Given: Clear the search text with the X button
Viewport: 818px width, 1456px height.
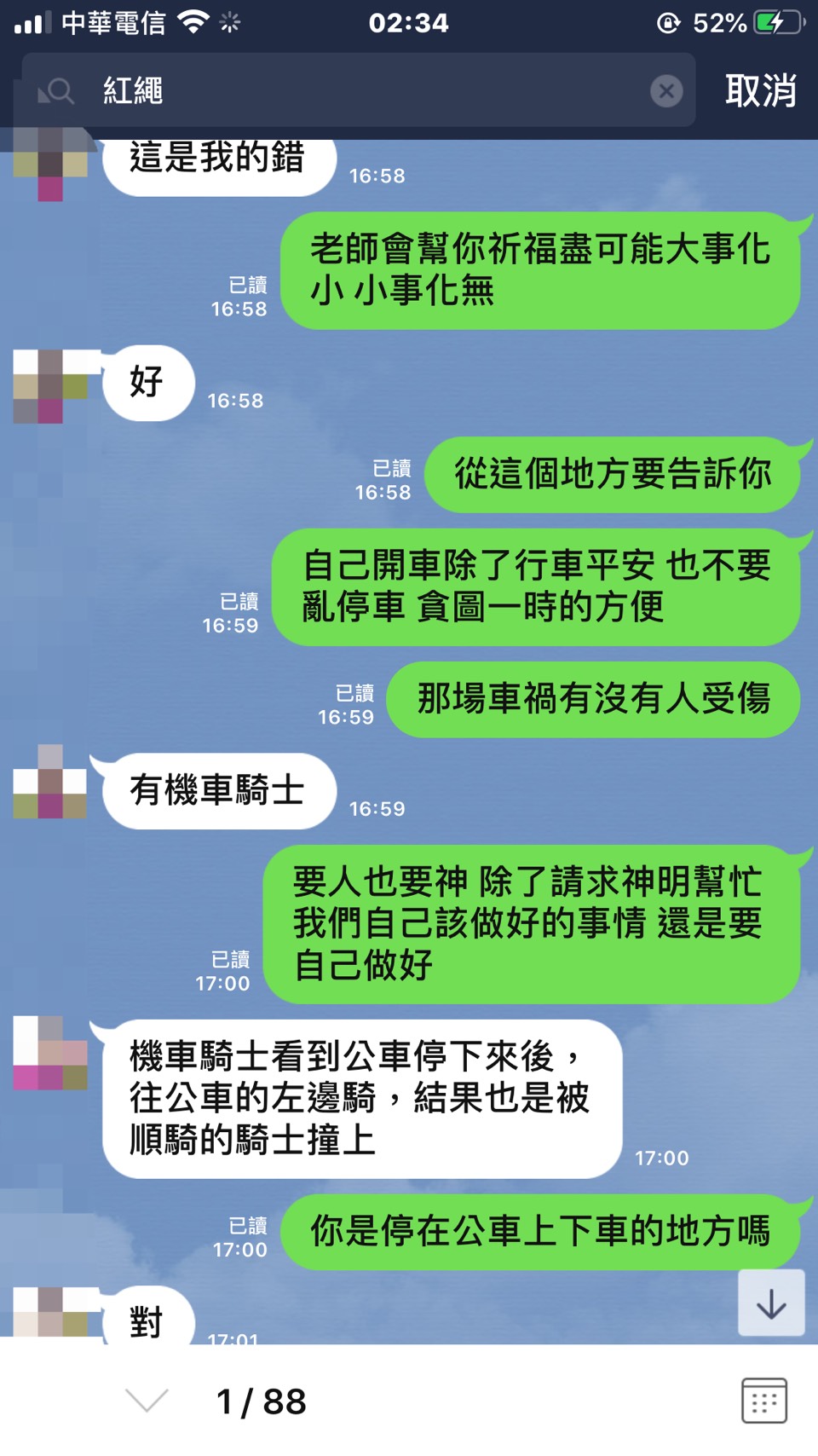Looking at the screenshot, I should point(666,90).
